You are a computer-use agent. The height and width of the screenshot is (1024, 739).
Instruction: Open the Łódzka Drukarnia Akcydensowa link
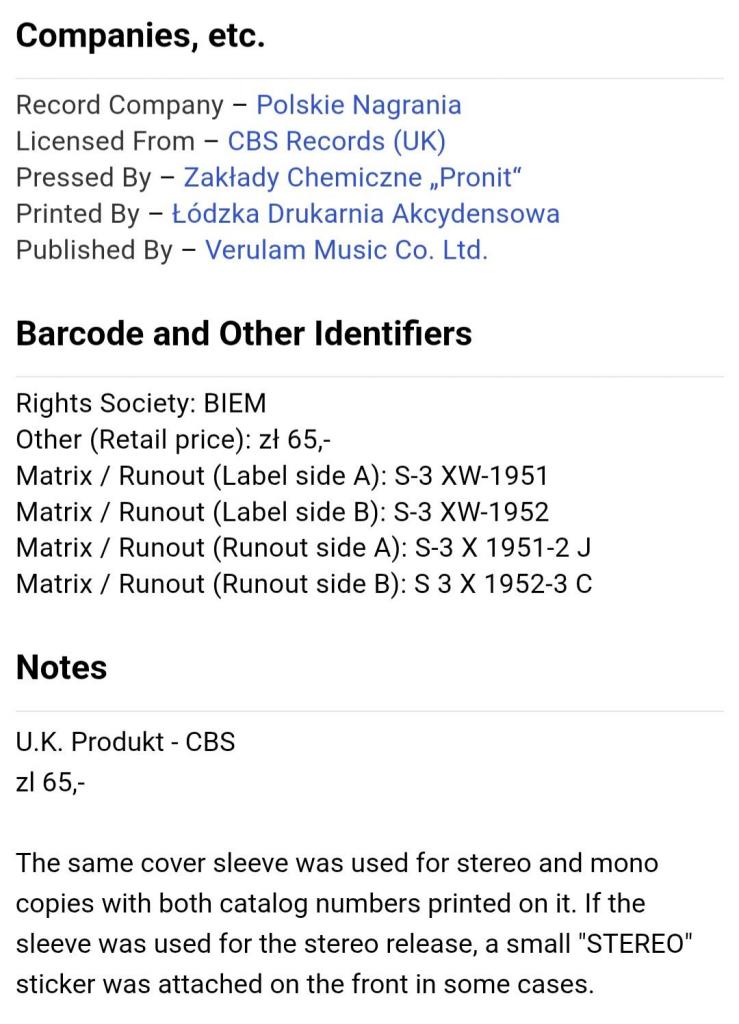365,213
